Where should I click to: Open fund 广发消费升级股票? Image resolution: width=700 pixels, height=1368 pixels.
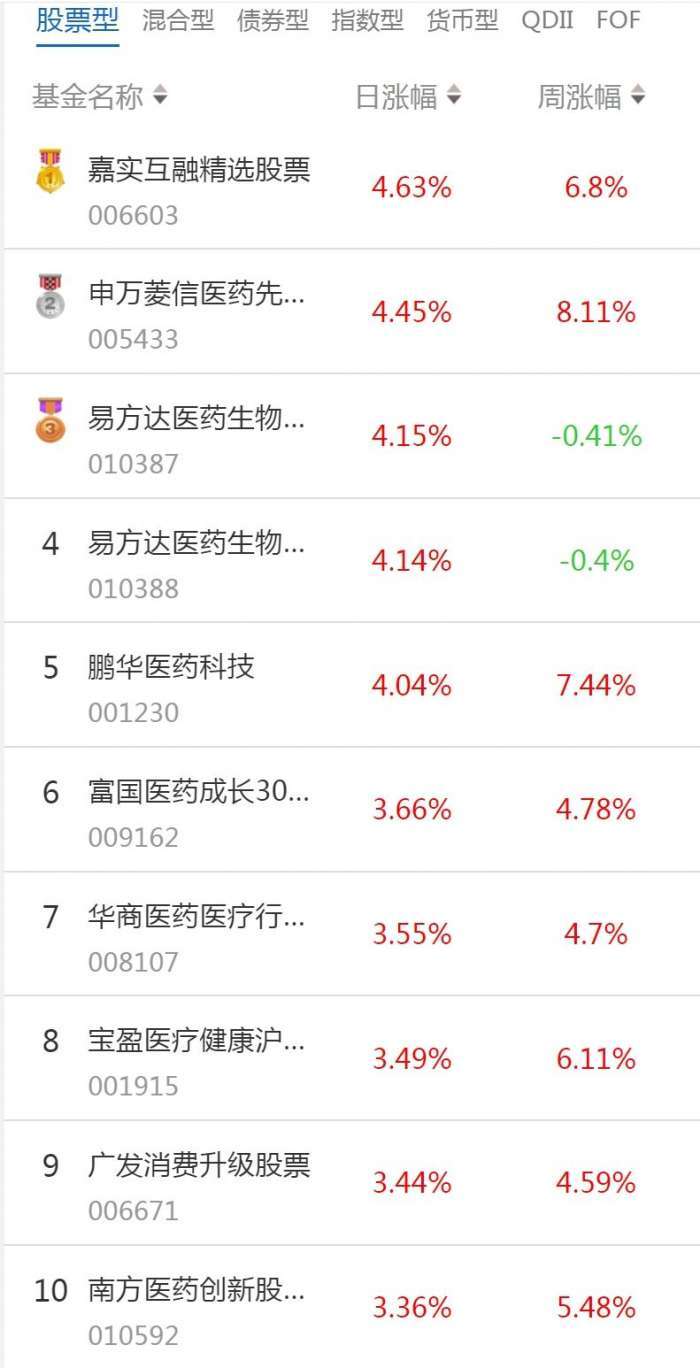(199, 1165)
